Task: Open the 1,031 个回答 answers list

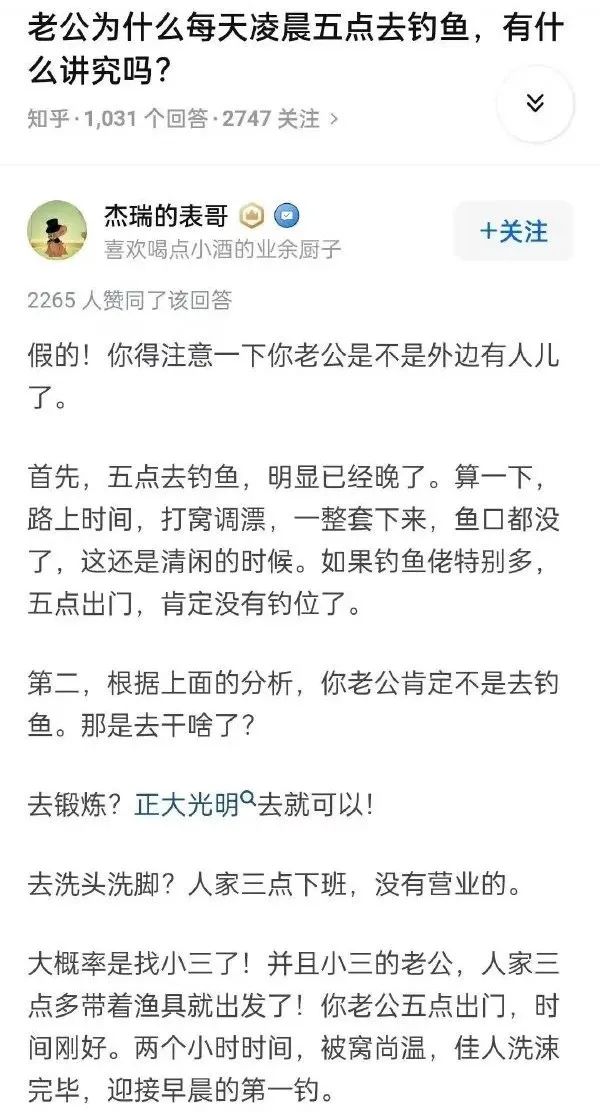Action: pos(146,119)
